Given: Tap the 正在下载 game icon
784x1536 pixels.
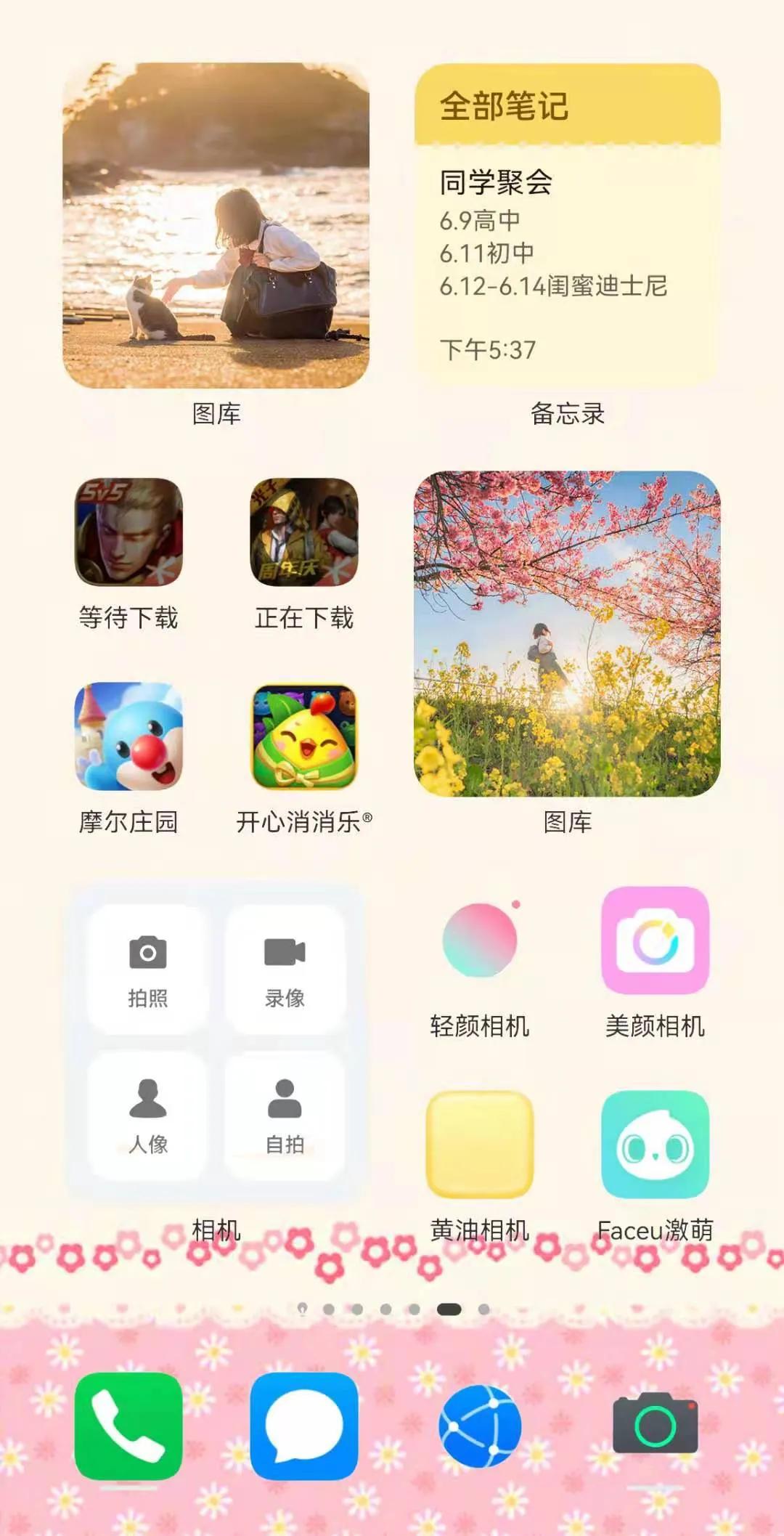Looking at the screenshot, I should [x=304, y=532].
